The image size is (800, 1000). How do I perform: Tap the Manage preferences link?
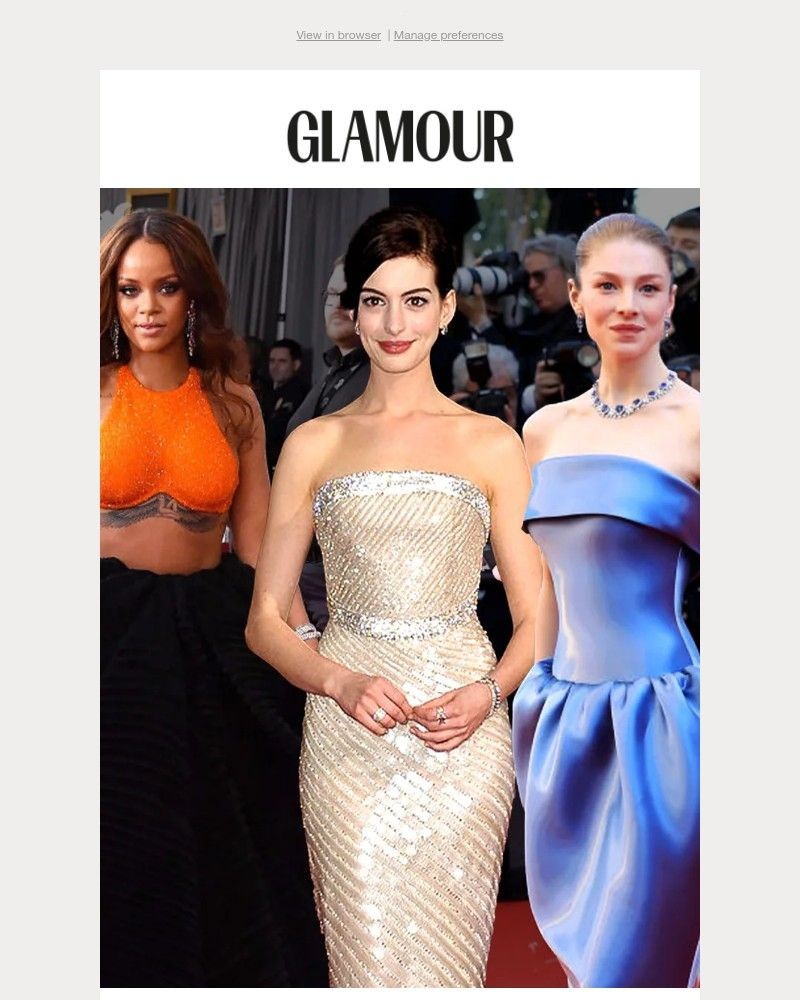pyautogui.click(x=448, y=35)
